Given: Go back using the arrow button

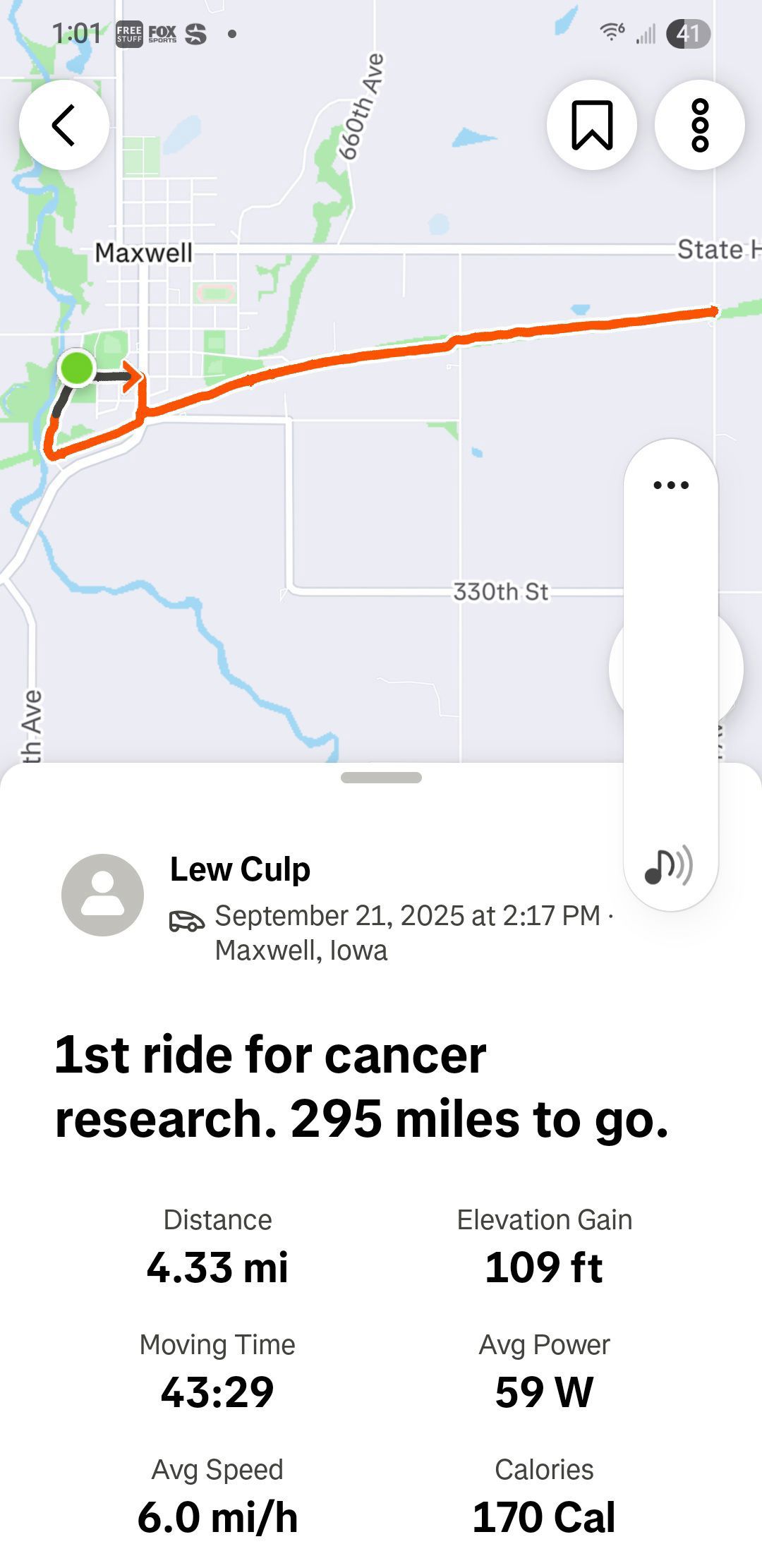Looking at the screenshot, I should [x=64, y=125].
